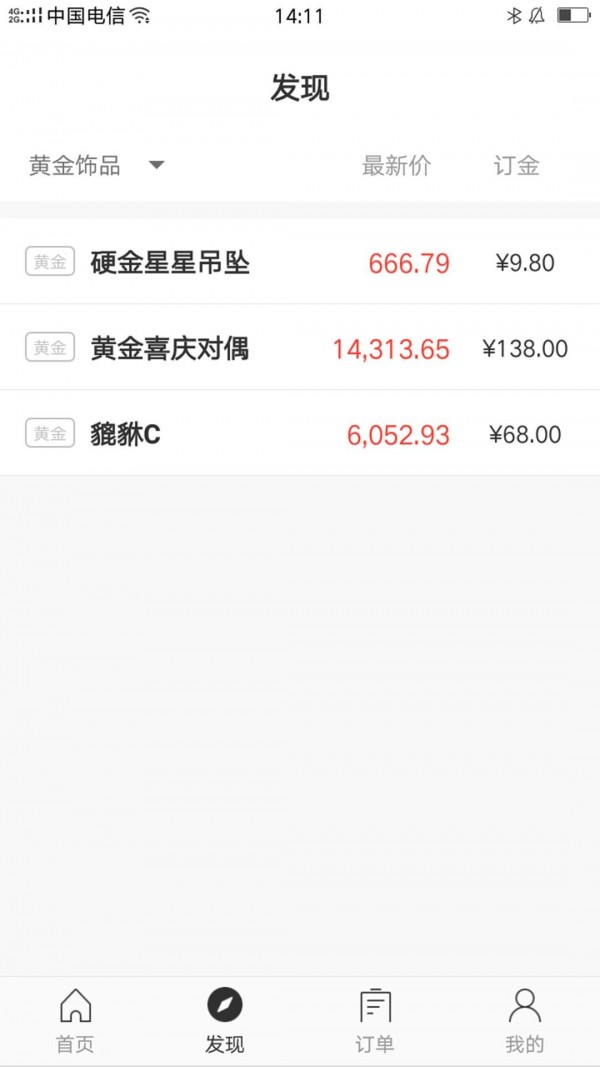Screen dimensions: 600x1067
Task: Open the 貔貅C item
Action: [x=300, y=433]
